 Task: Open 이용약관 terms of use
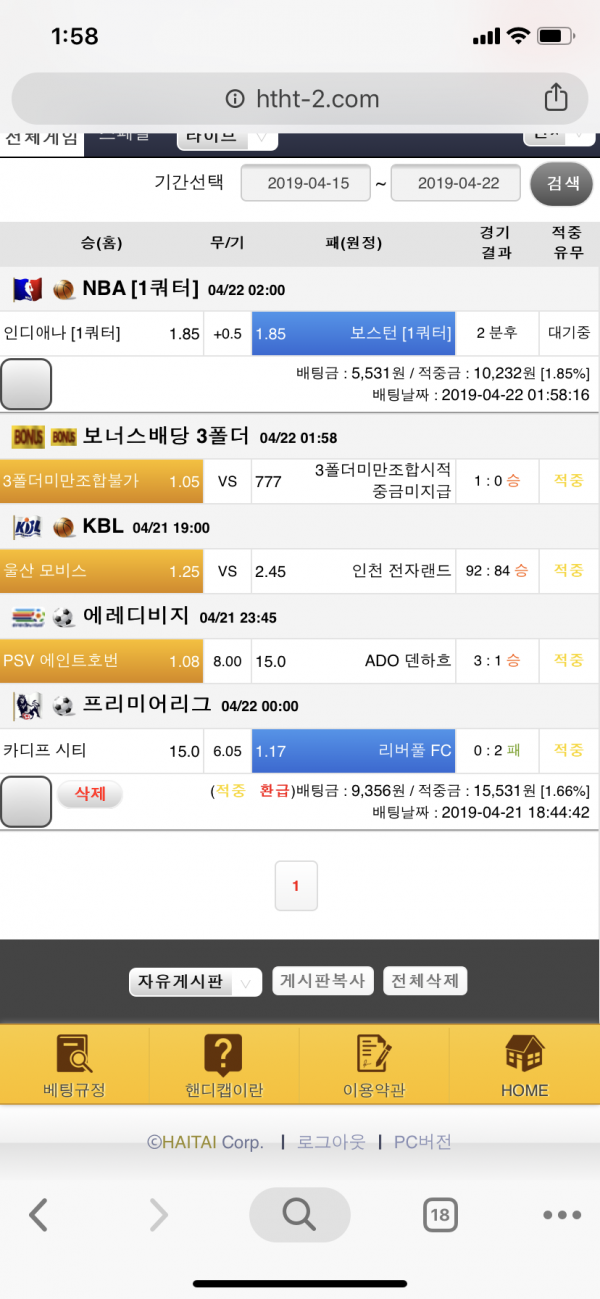coord(374,1068)
